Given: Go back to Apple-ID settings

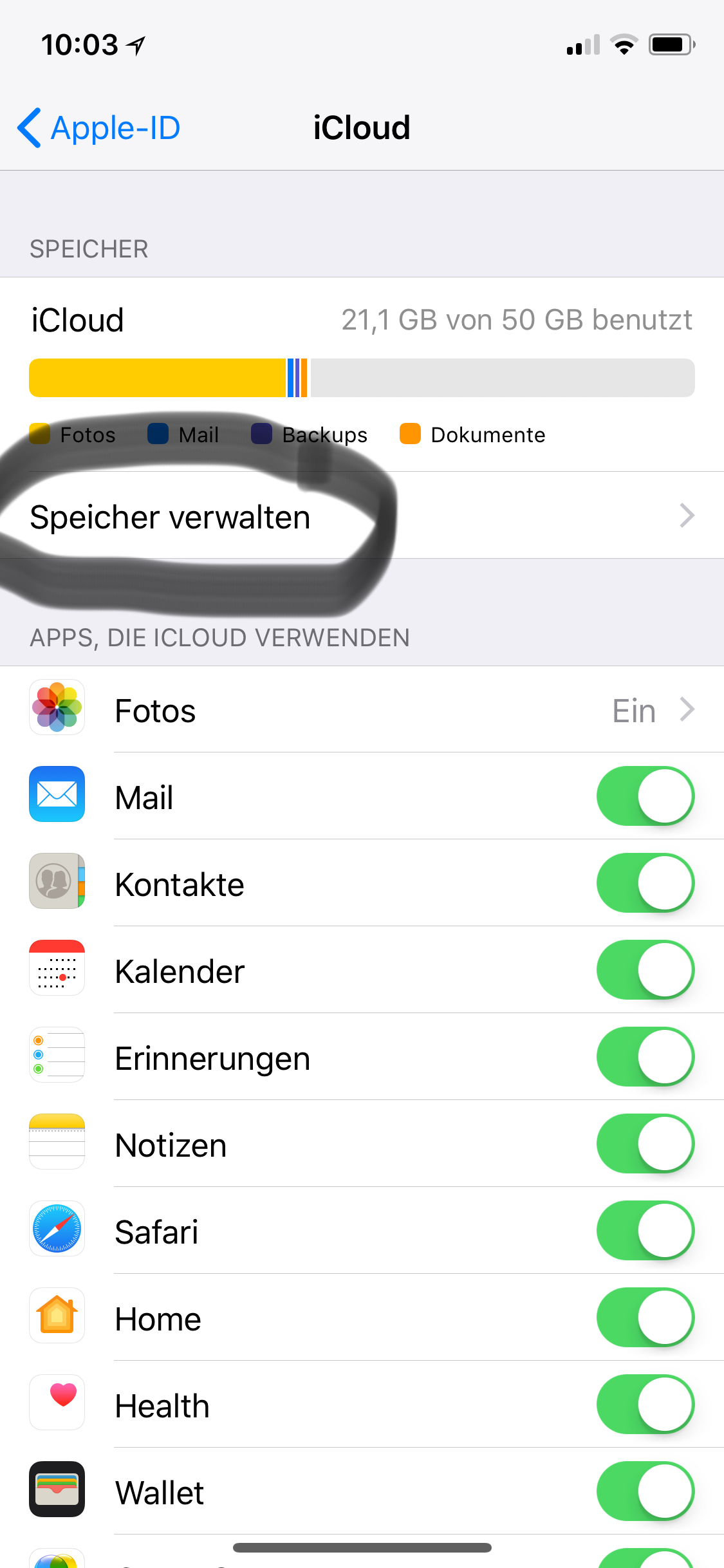Looking at the screenshot, I should click(x=98, y=127).
